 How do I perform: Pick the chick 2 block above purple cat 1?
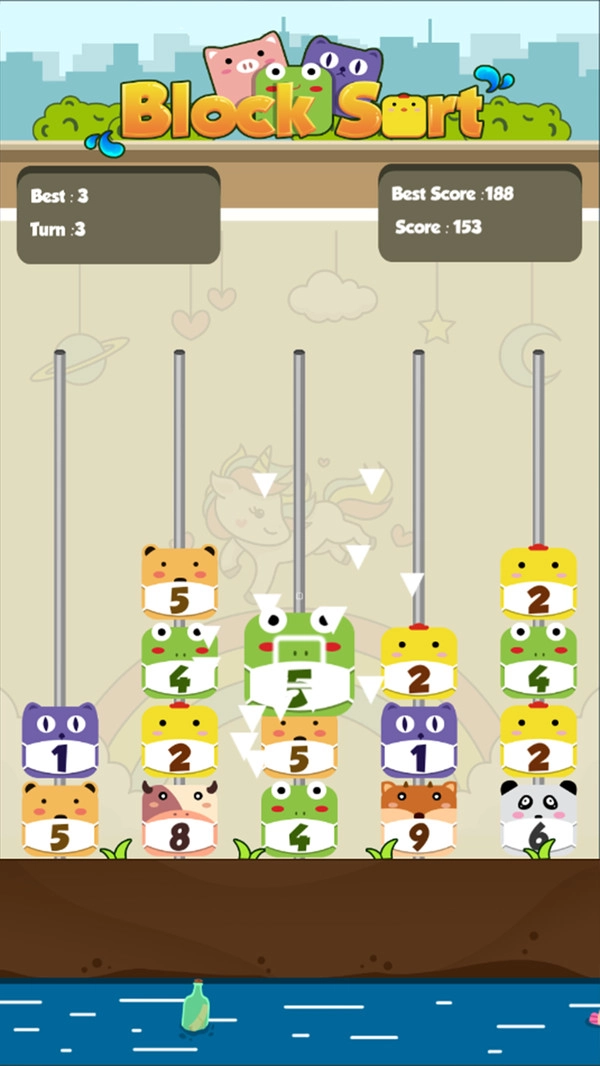tap(418, 664)
